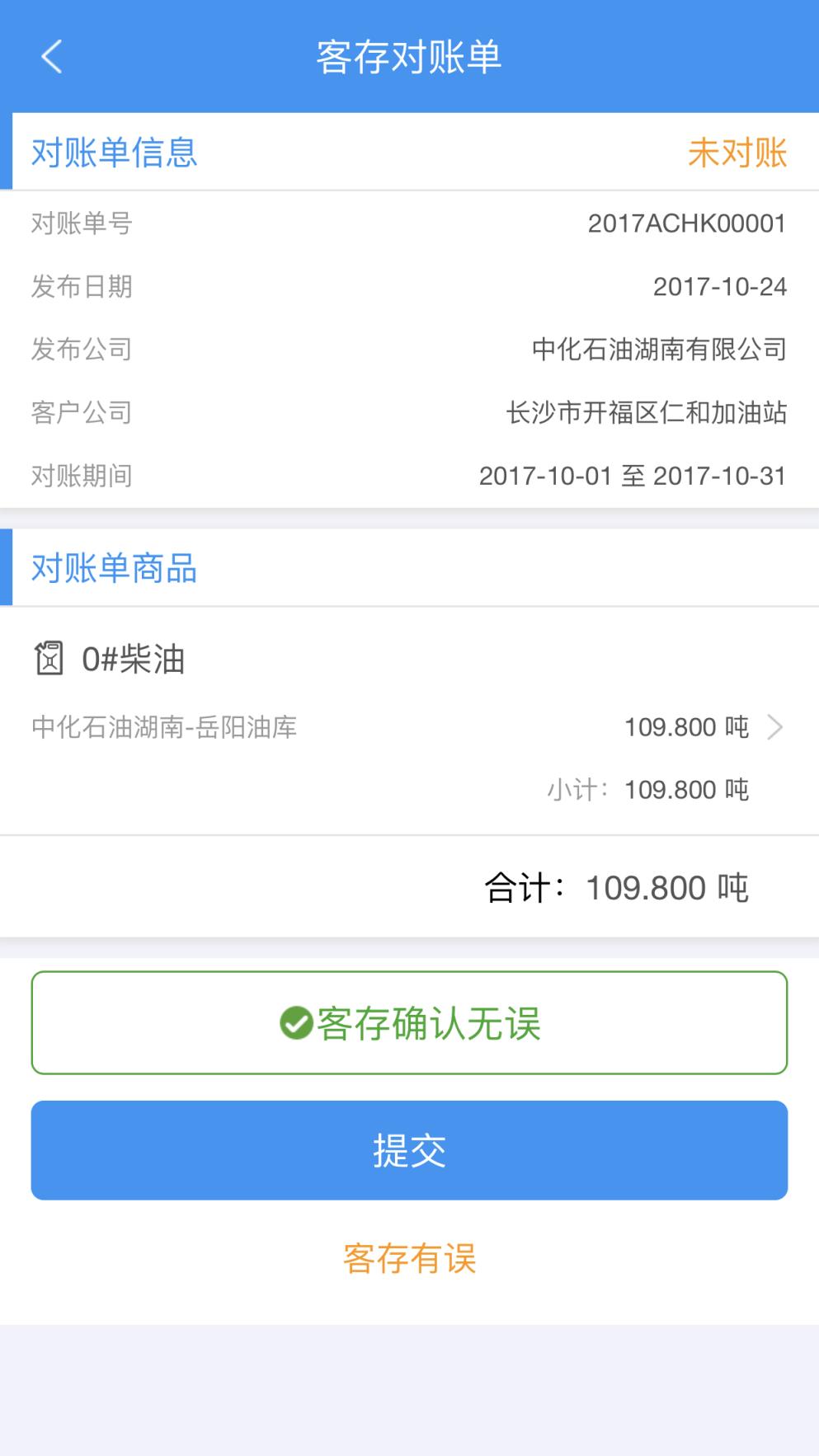Select the 未对账 status label
Screen dimensions: 819x1456
click(737, 153)
